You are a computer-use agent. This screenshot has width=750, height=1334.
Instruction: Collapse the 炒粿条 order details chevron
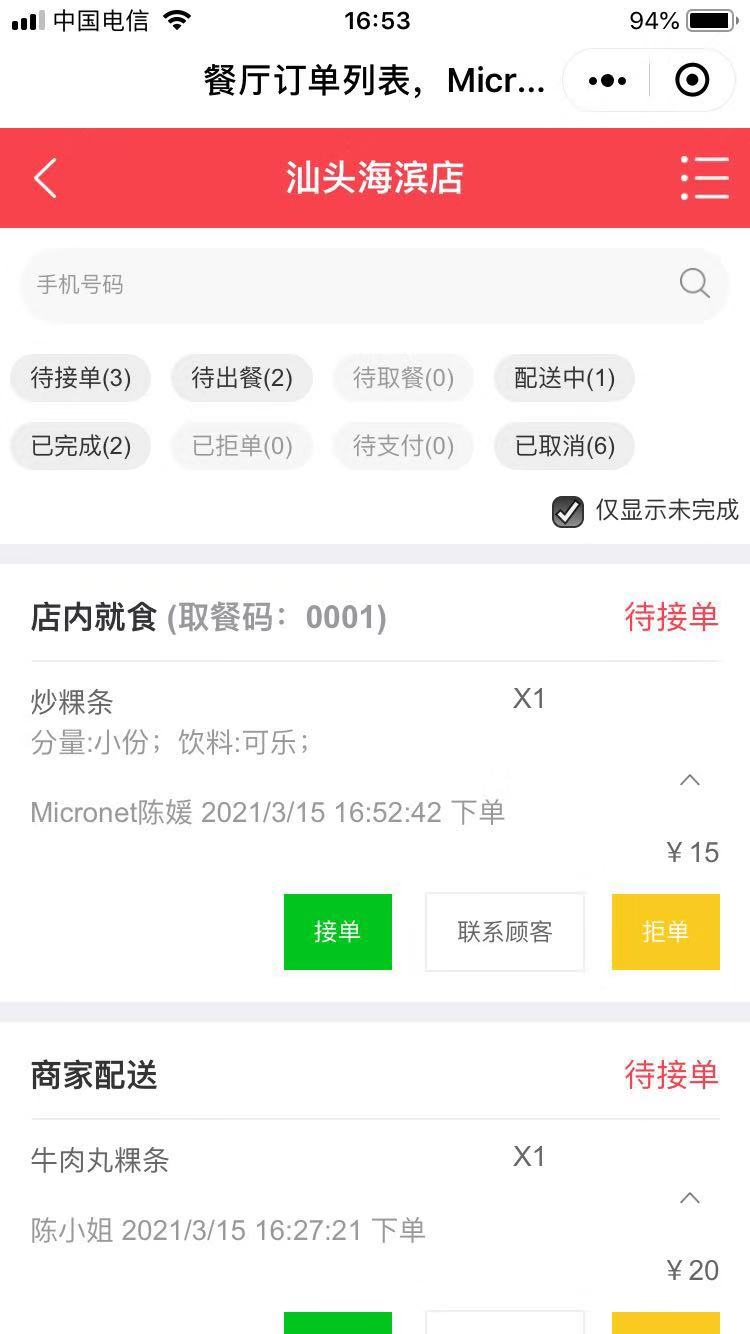(690, 780)
